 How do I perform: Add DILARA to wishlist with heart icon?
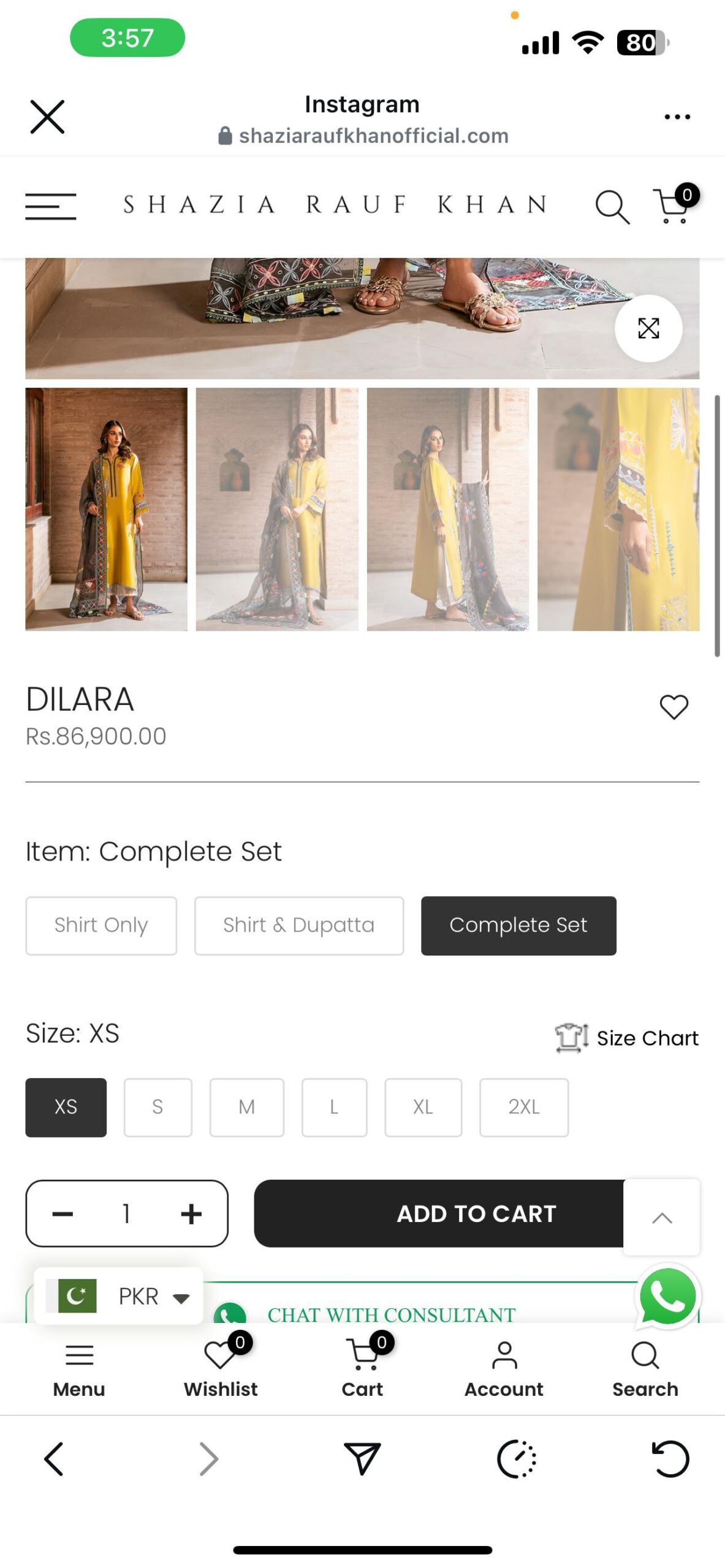pyautogui.click(x=674, y=707)
